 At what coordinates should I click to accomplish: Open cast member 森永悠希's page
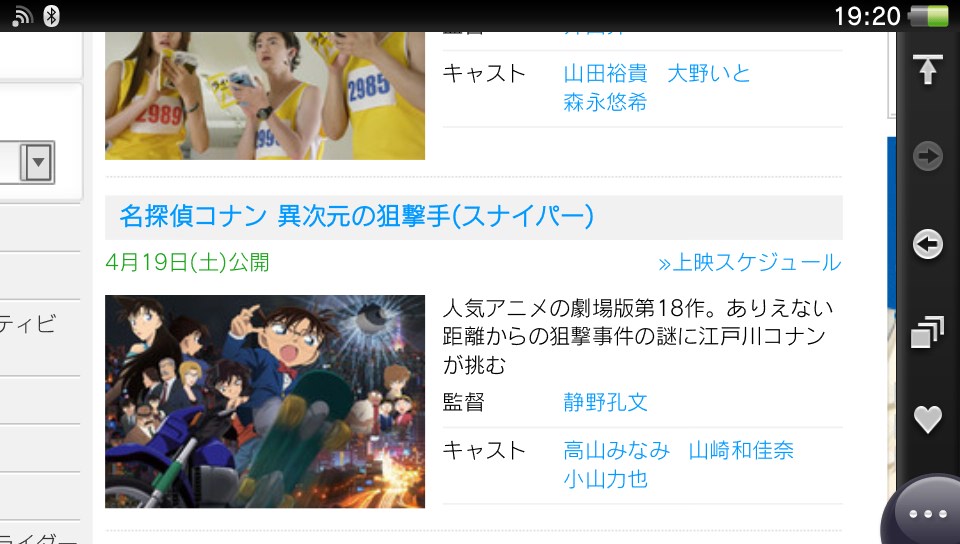coord(605,102)
